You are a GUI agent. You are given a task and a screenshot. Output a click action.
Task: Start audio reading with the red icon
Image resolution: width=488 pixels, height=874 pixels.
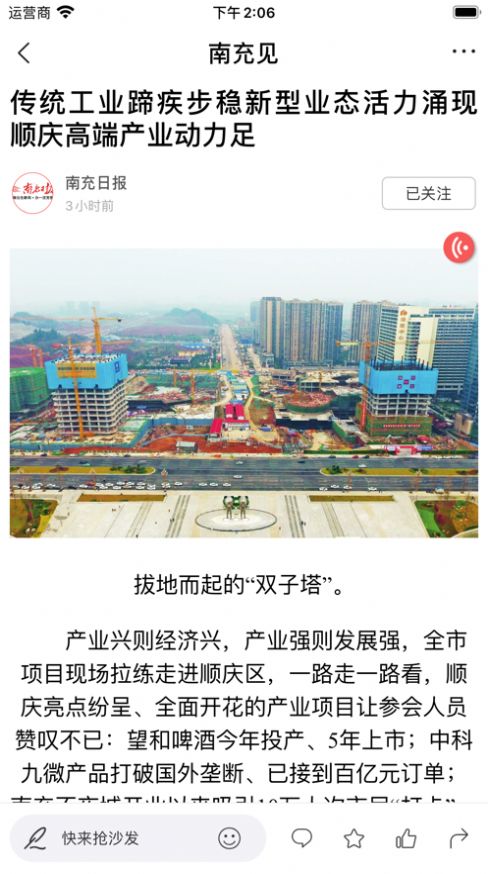click(x=459, y=248)
